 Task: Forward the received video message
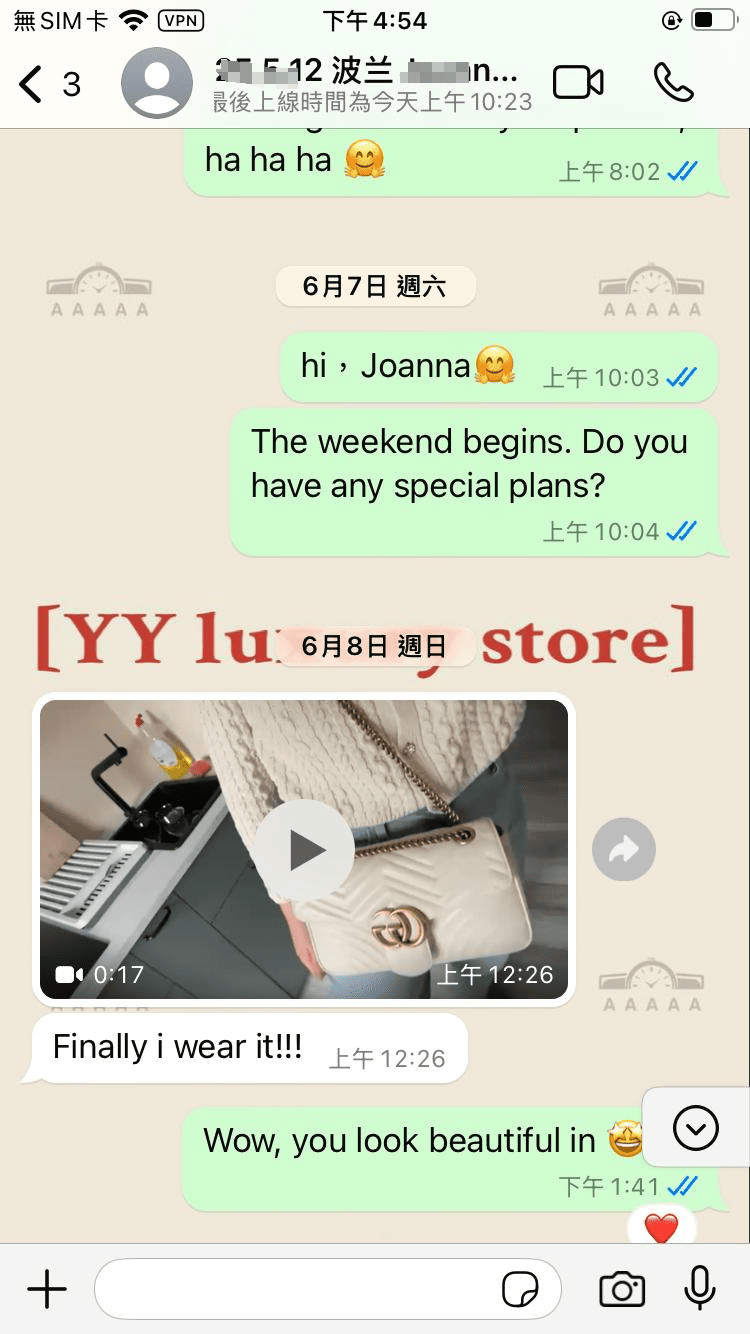click(x=623, y=850)
